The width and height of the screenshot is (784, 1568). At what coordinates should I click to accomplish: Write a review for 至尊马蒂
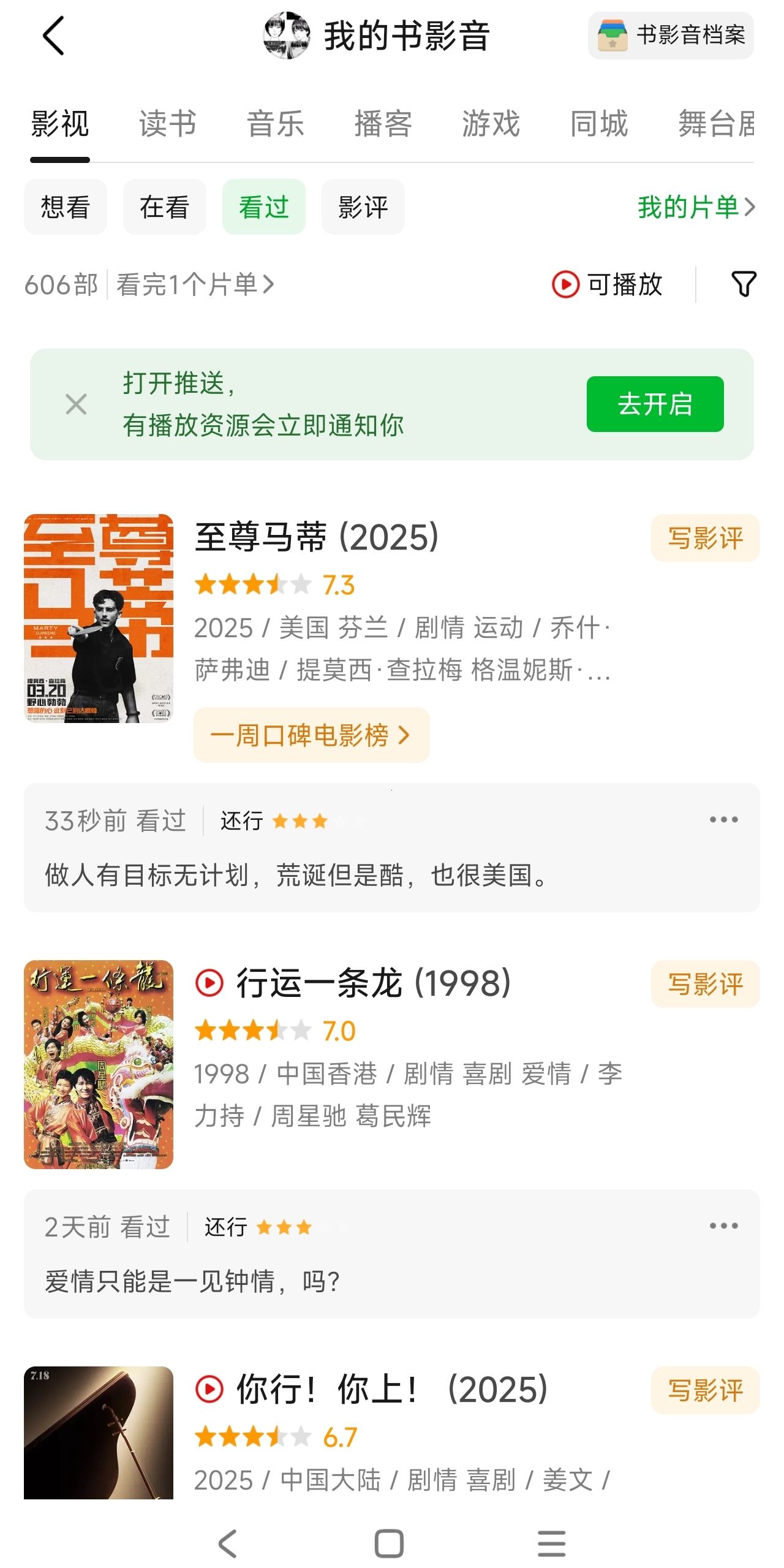(705, 538)
